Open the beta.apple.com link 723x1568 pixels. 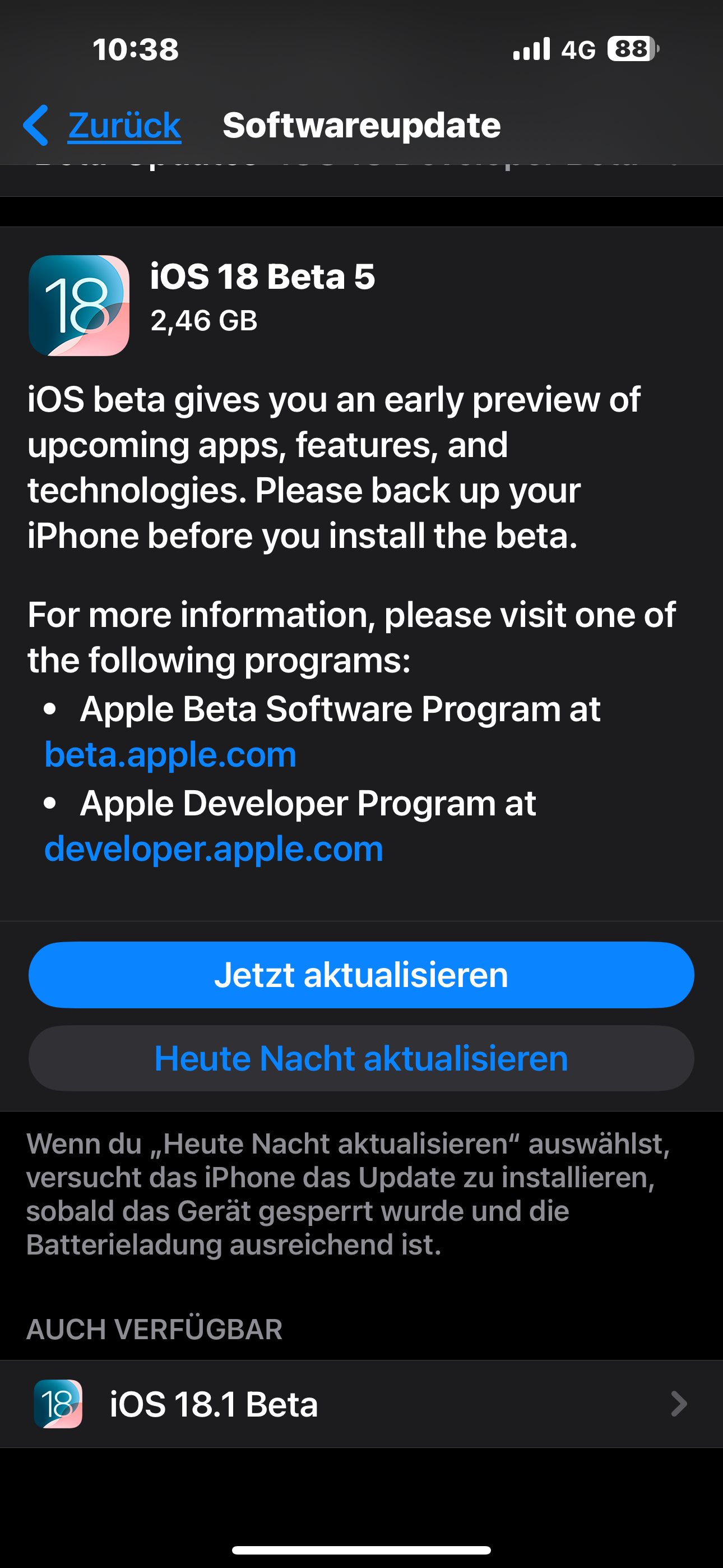click(170, 754)
